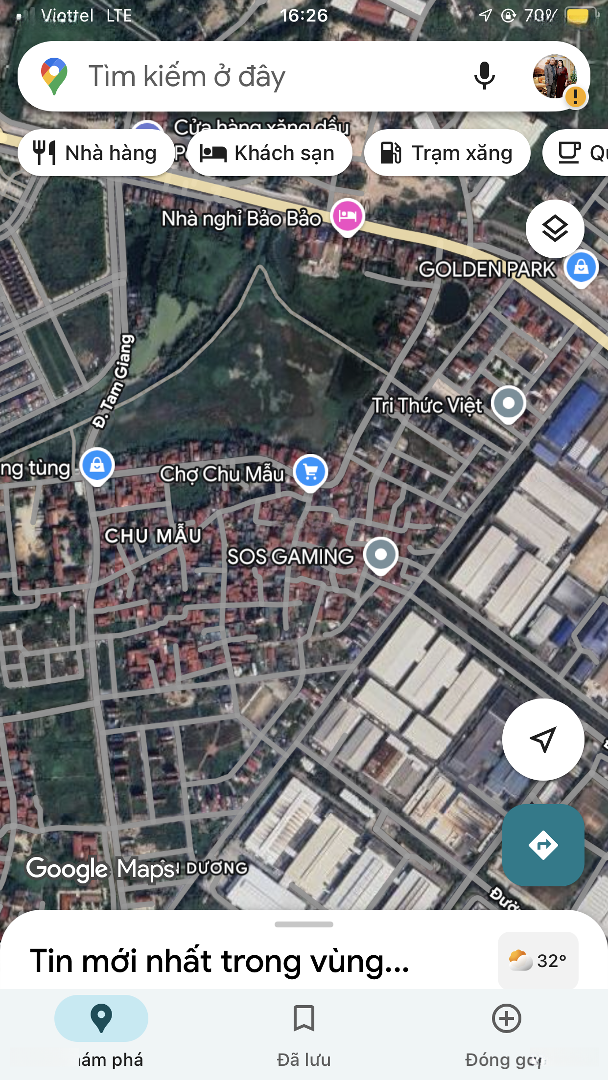Open the GOLDEN PARK place pin

(x=581, y=267)
